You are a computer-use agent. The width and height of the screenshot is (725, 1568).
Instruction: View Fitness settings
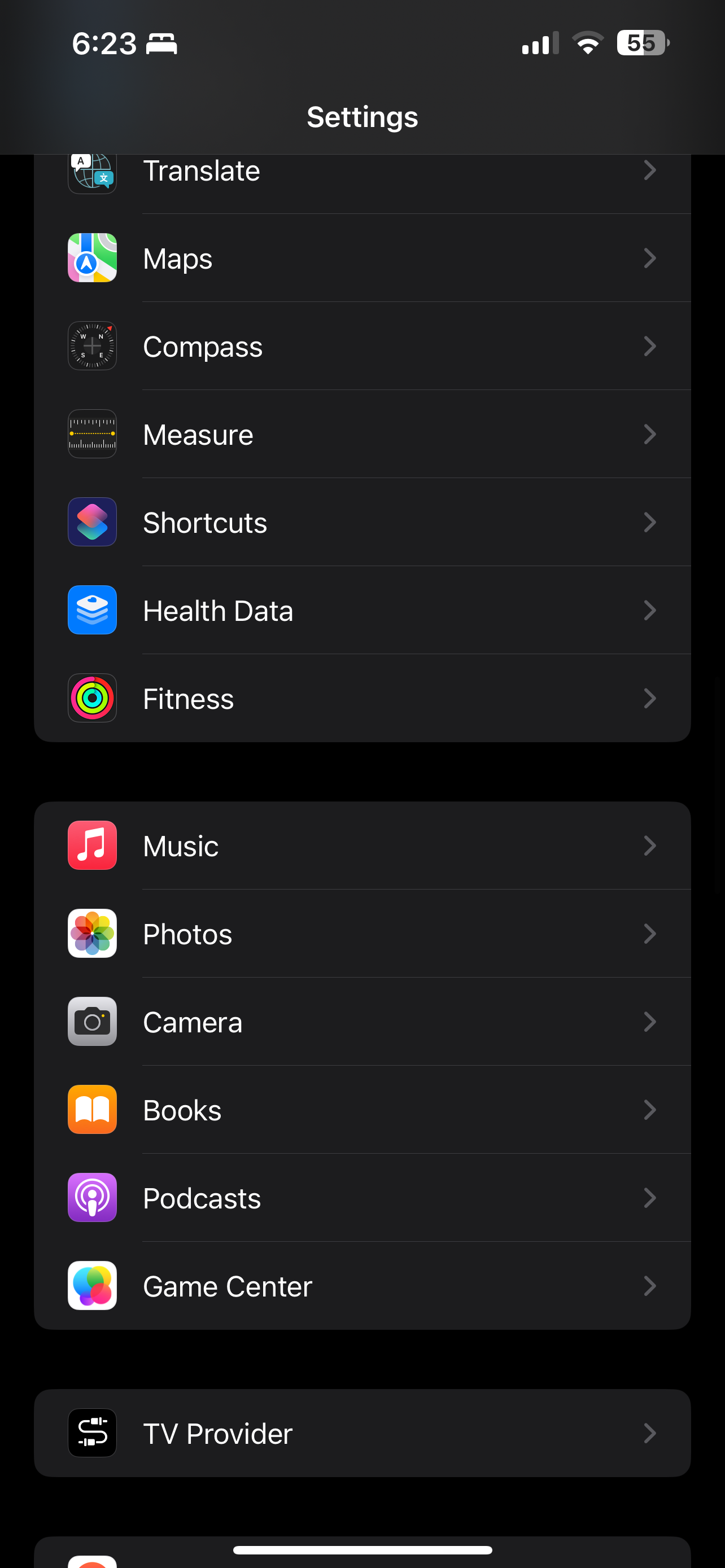pos(362,698)
